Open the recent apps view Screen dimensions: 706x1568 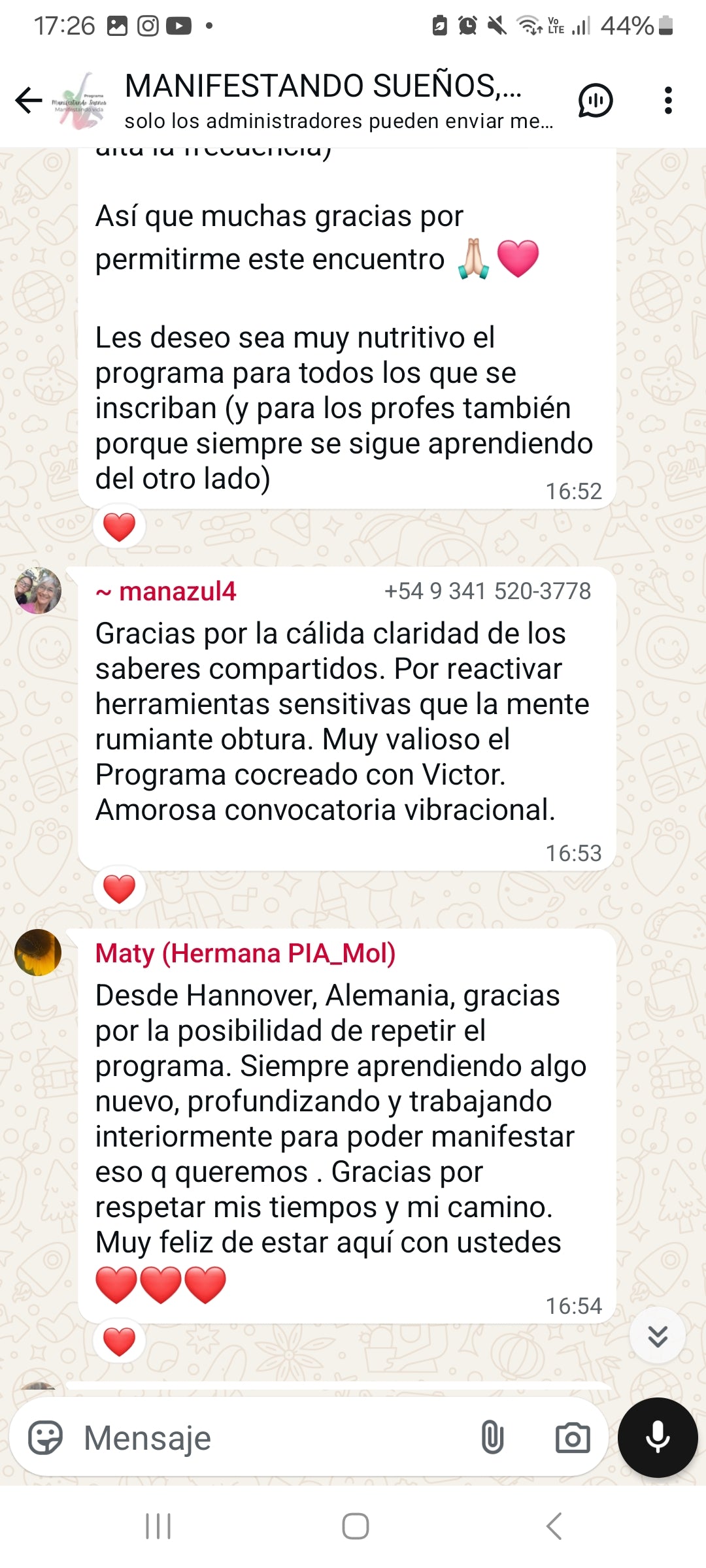pyautogui.click(x=158, y=1526)
